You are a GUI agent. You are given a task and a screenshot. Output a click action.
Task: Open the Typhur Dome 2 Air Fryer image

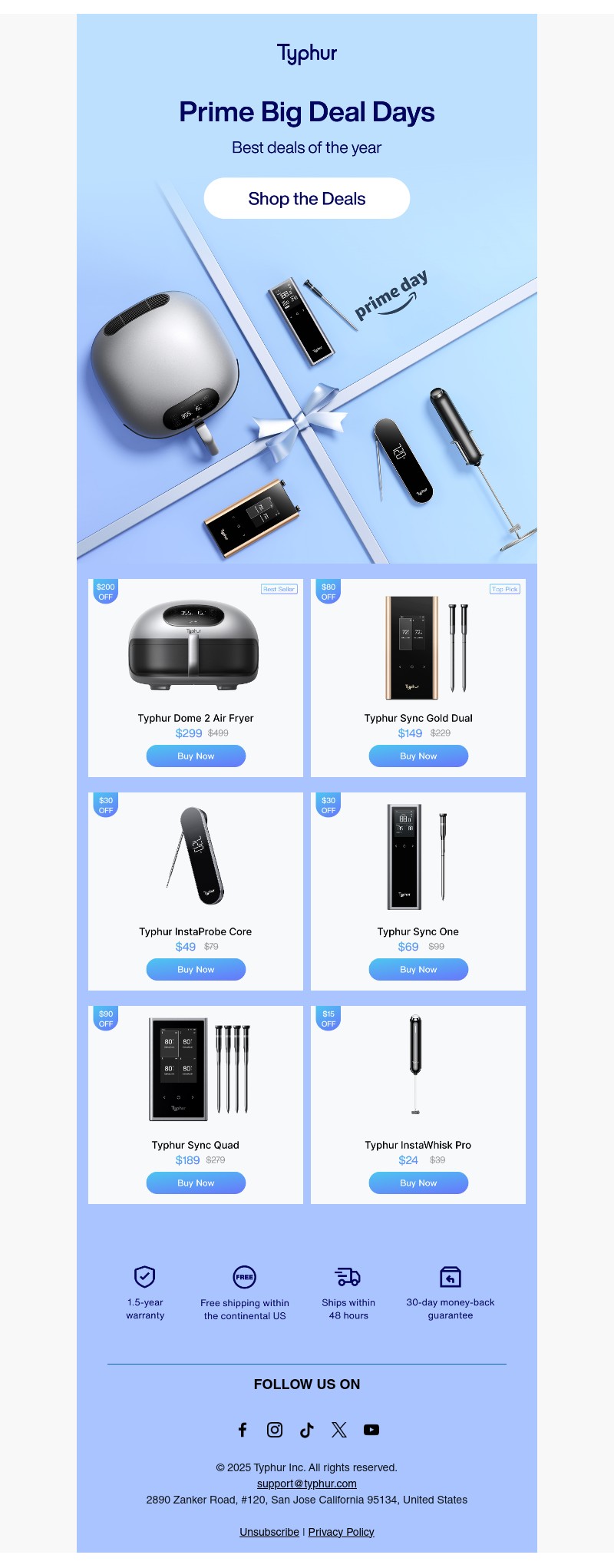coord(193,645)
